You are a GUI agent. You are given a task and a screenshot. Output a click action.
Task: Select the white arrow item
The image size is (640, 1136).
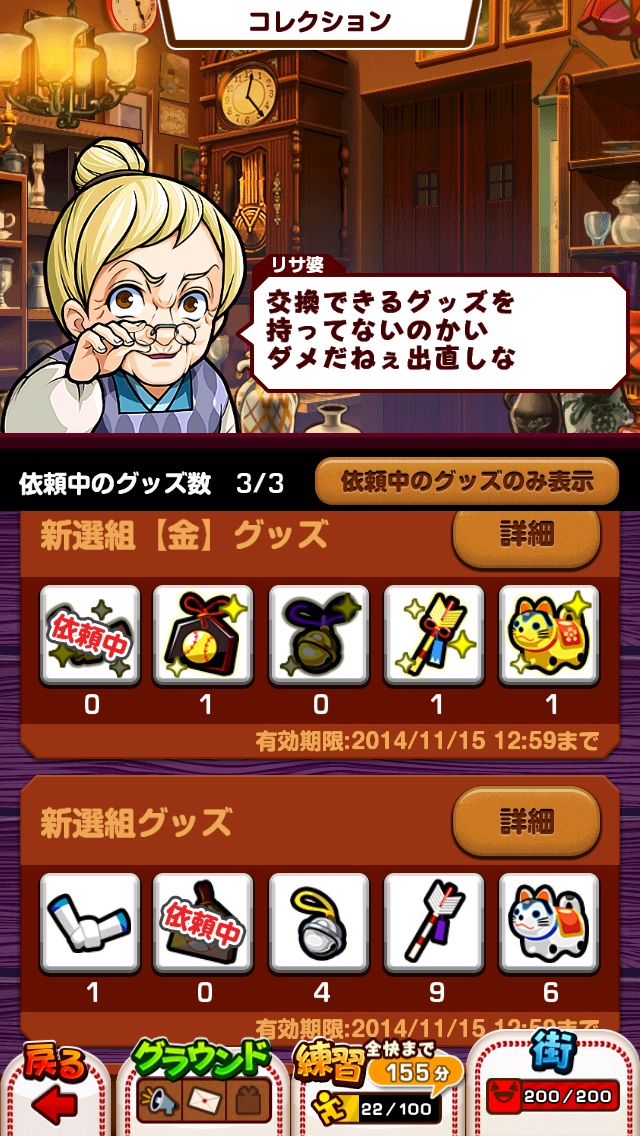pyautogui.click(x=434, y=922)
